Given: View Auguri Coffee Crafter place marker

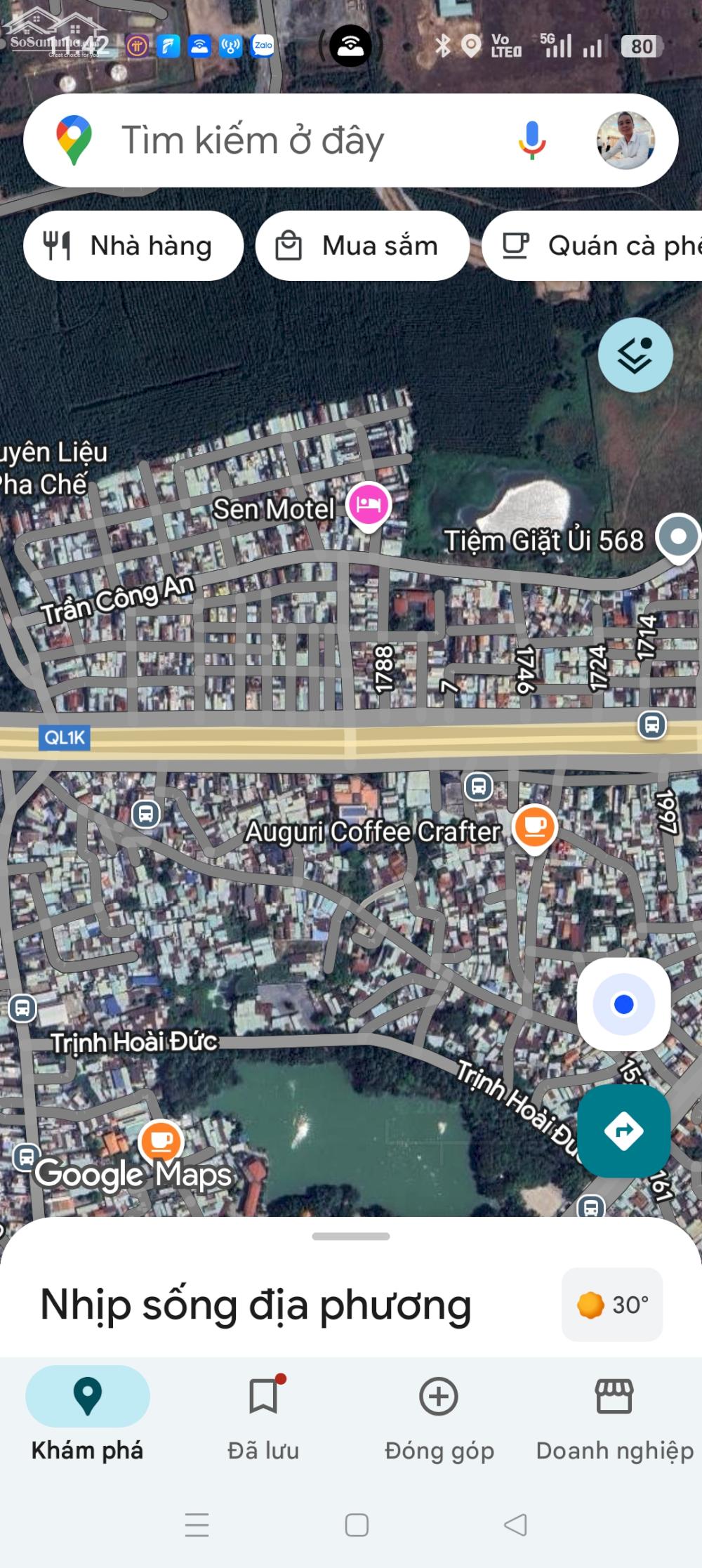Looking at the screenshot, I should 535,827.
